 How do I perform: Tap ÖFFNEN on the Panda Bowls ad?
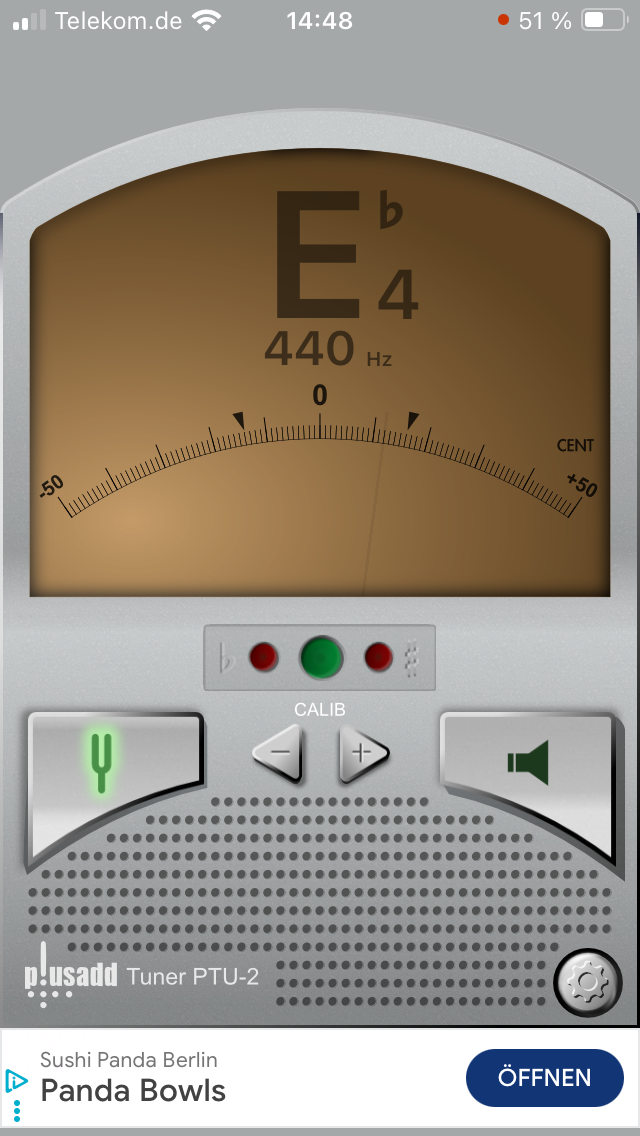(544, 1077)
